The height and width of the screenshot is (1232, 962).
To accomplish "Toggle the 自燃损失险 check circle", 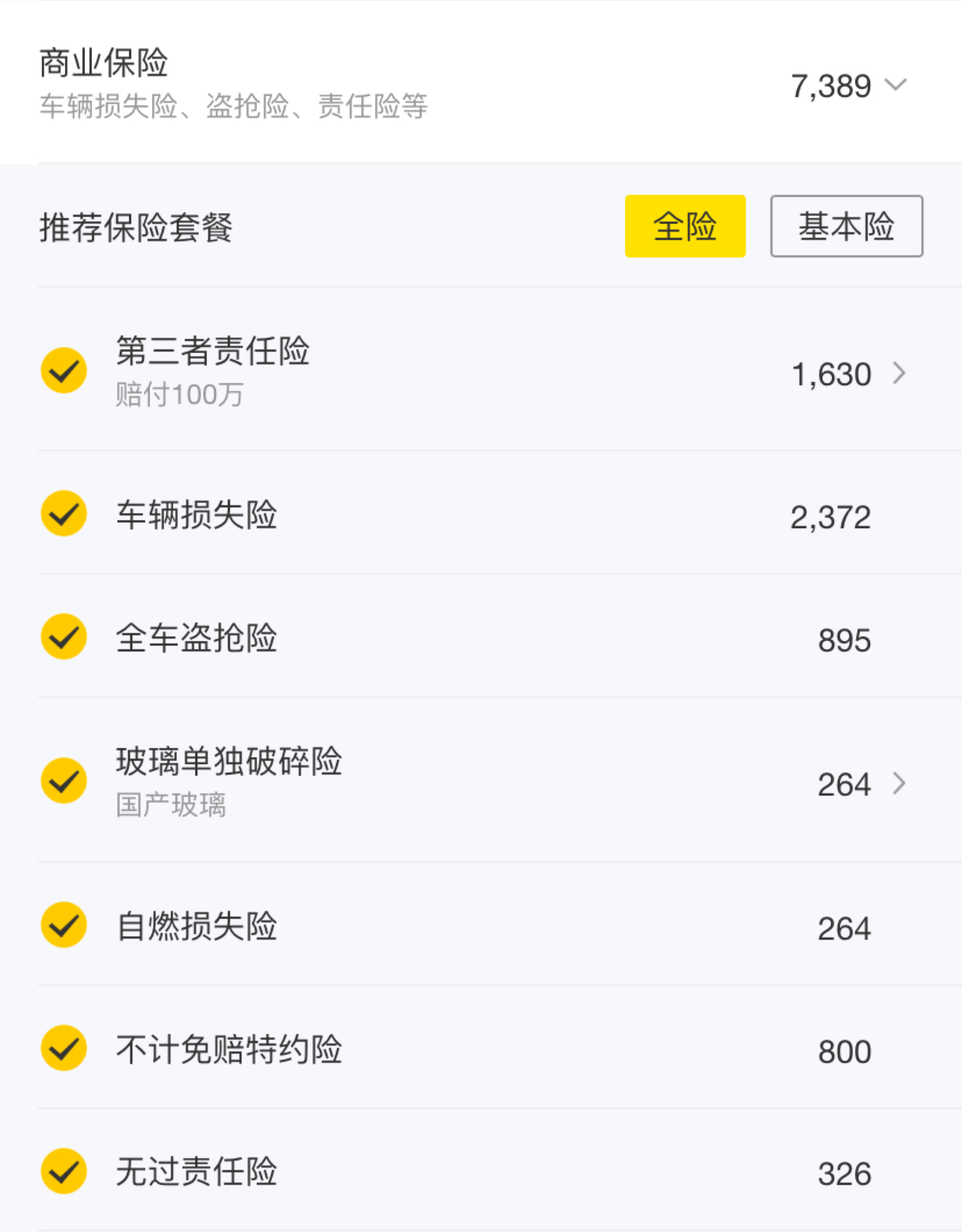I will (64, 925).
